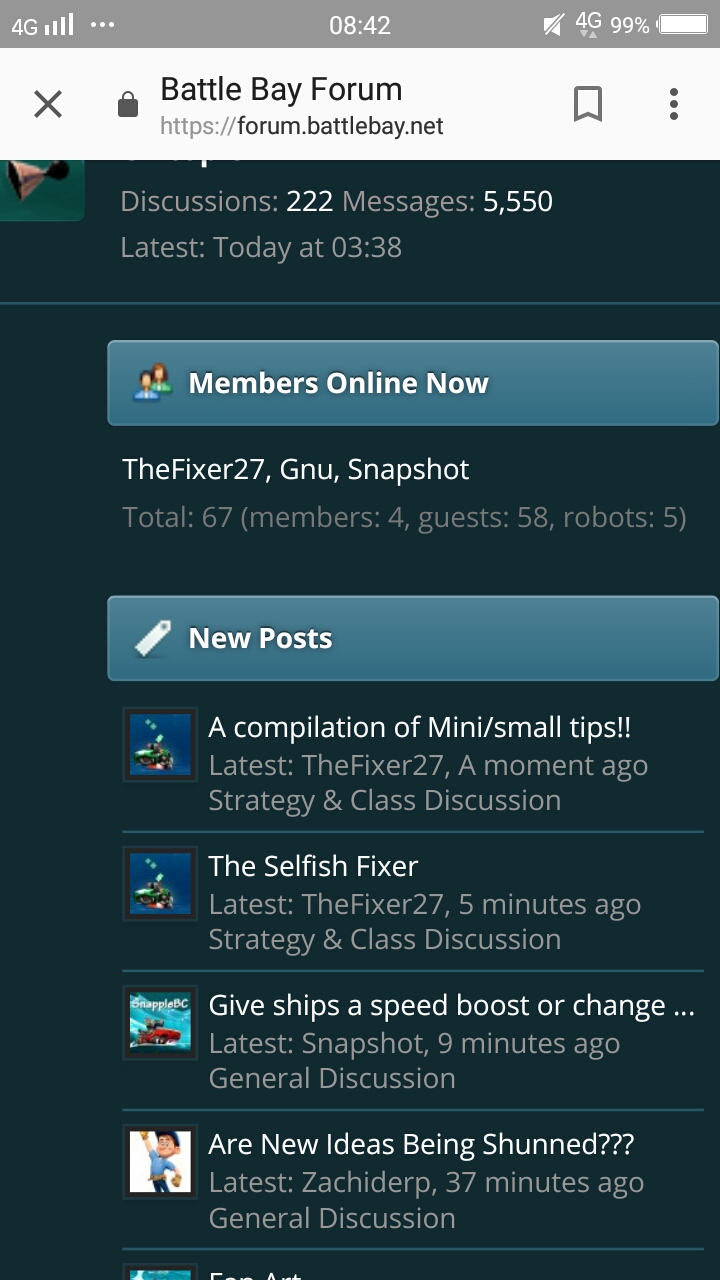Go to Strategy & Class Discussion under Selfish Fixer
720x1280 pixels.
(384, 939)
